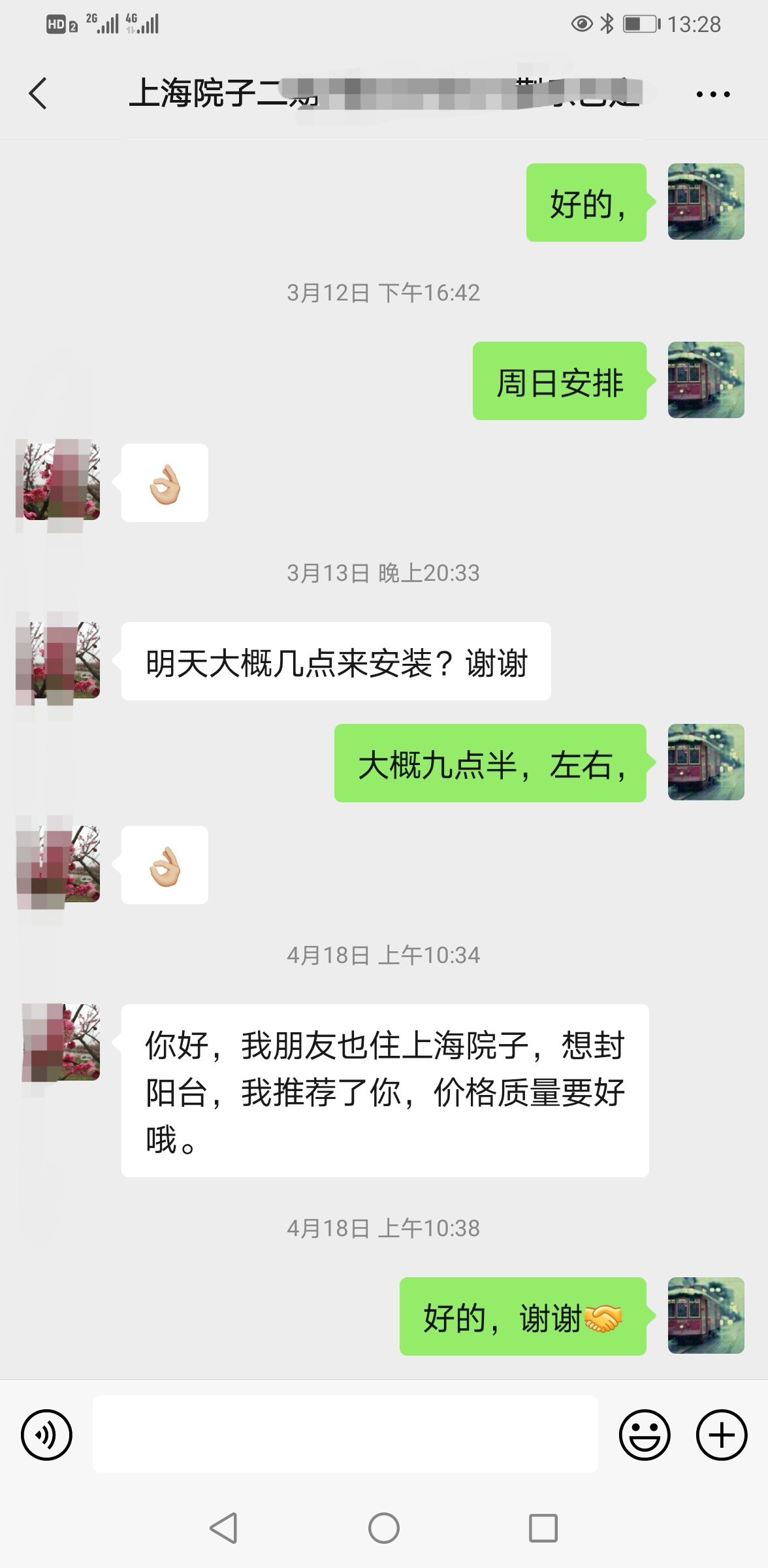This screenshot has width=768, height=1568.
Task: Open the emoji sticker panel
Action: coord(644,1435)
